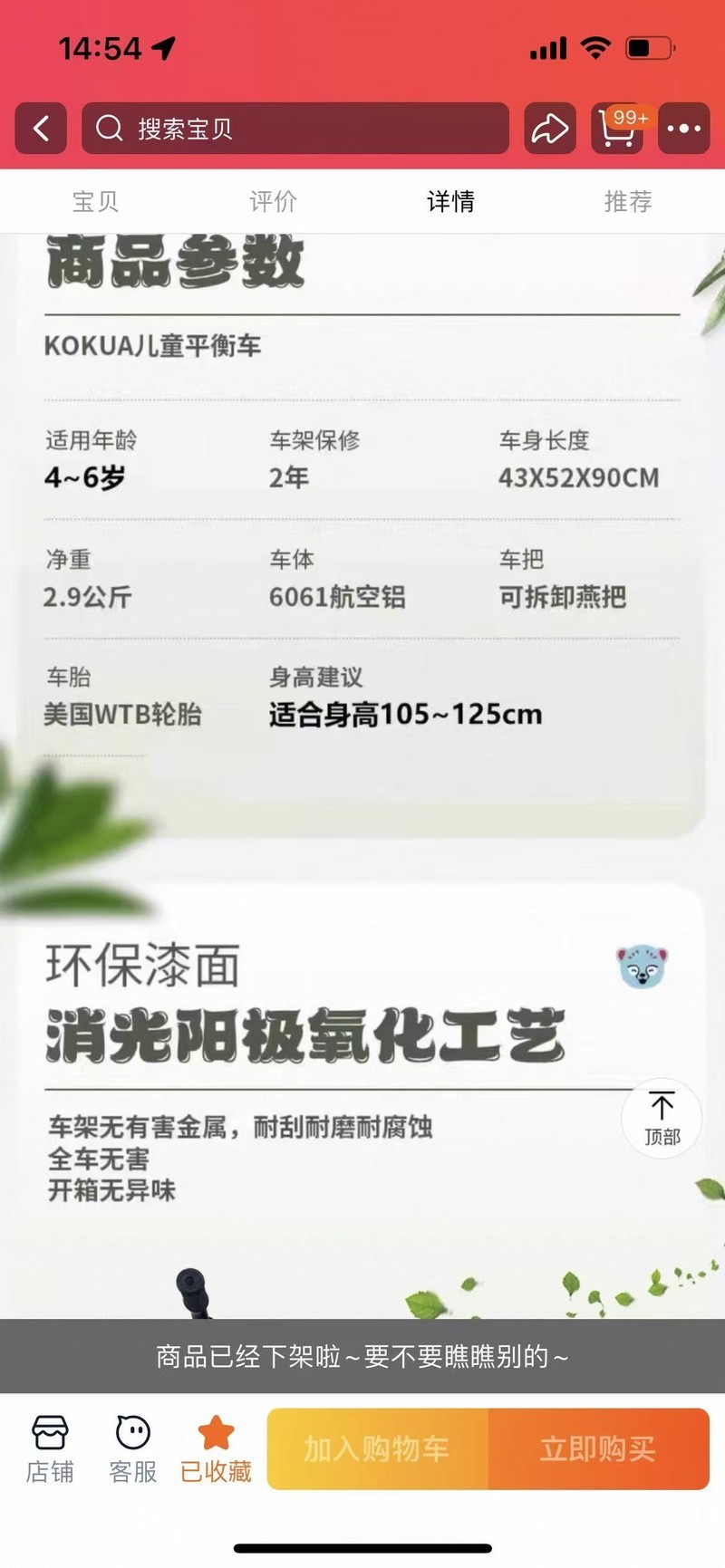Tap 立即购买 button

pyautogui.click(x=598, y=1449)
